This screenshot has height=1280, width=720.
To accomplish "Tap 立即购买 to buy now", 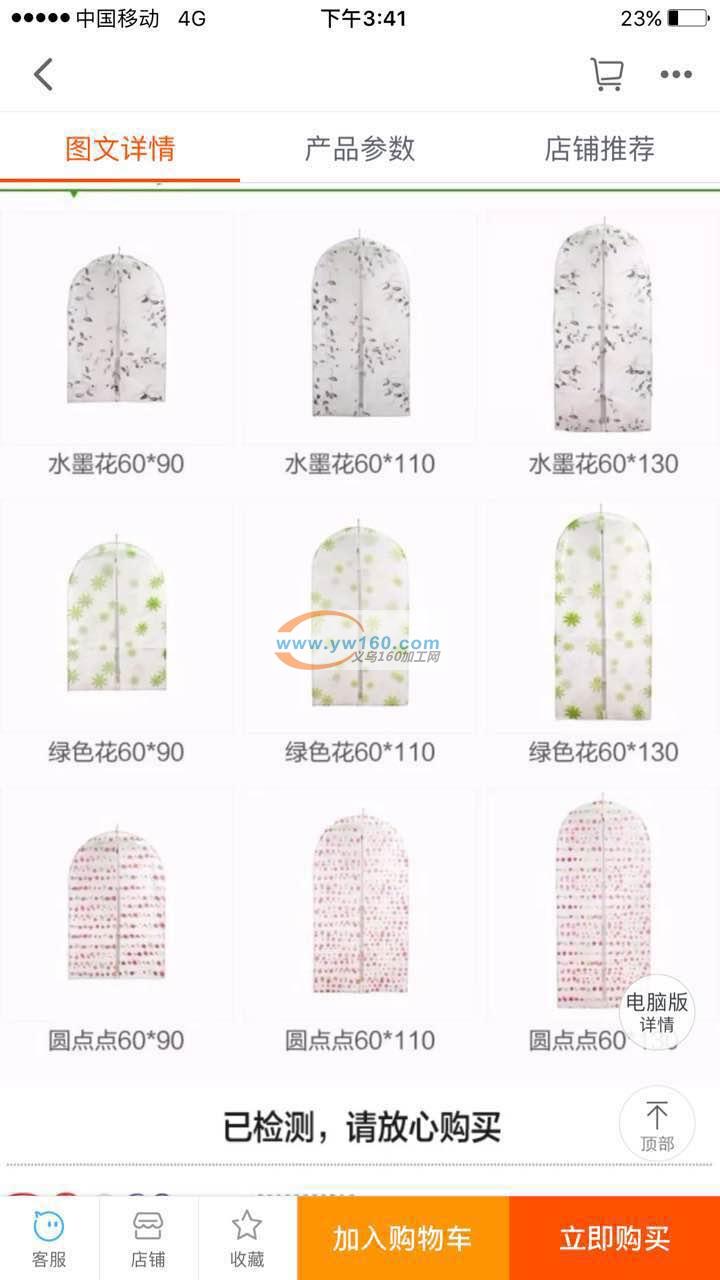I will pos(614,1238).
